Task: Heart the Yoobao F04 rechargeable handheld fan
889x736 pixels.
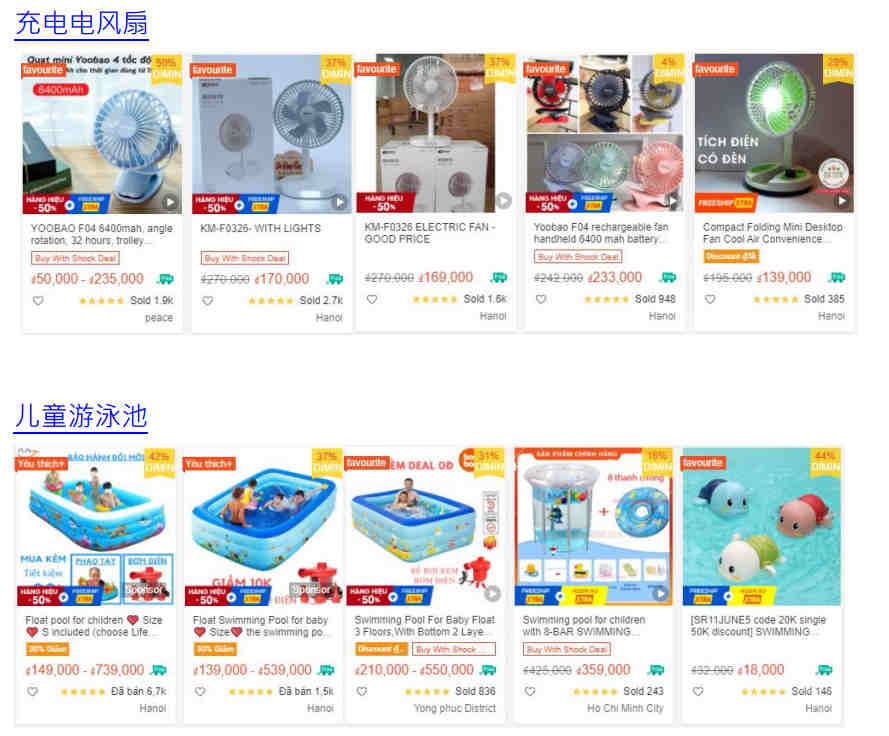Action: click(x=541, y=299)
